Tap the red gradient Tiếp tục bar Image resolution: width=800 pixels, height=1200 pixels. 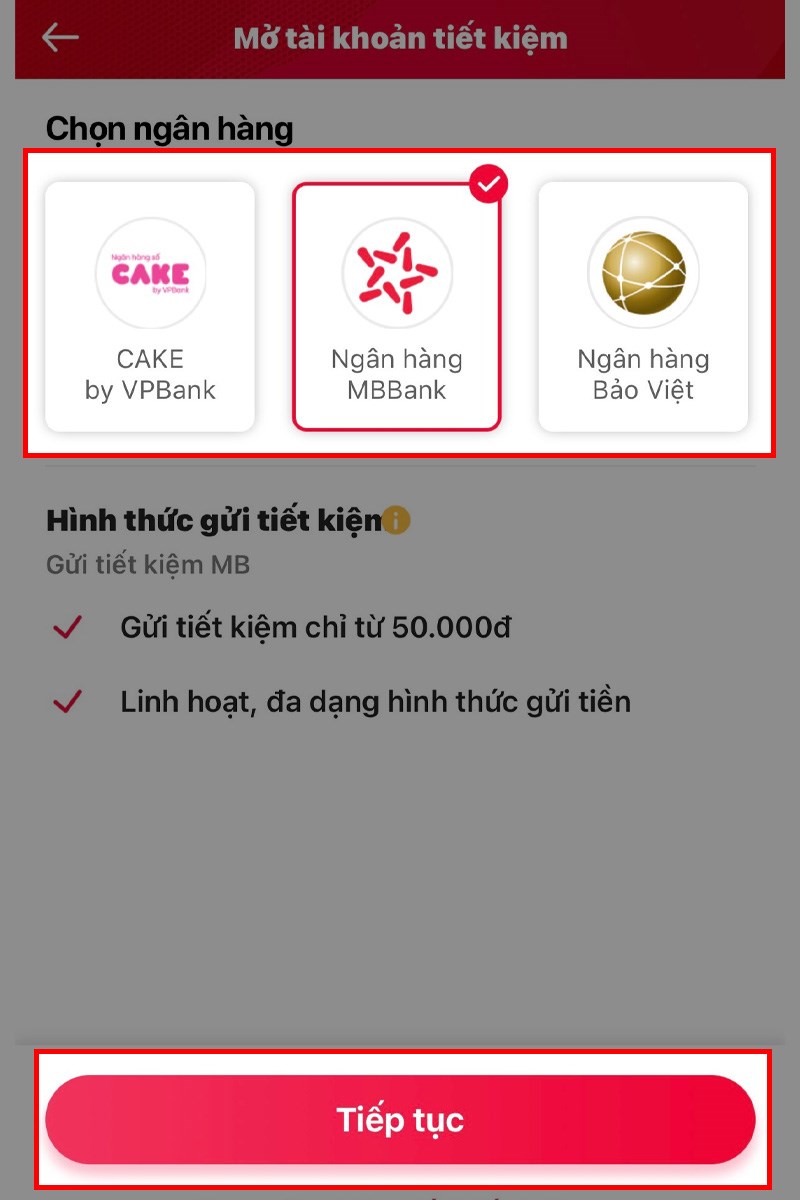(400, 1119)
